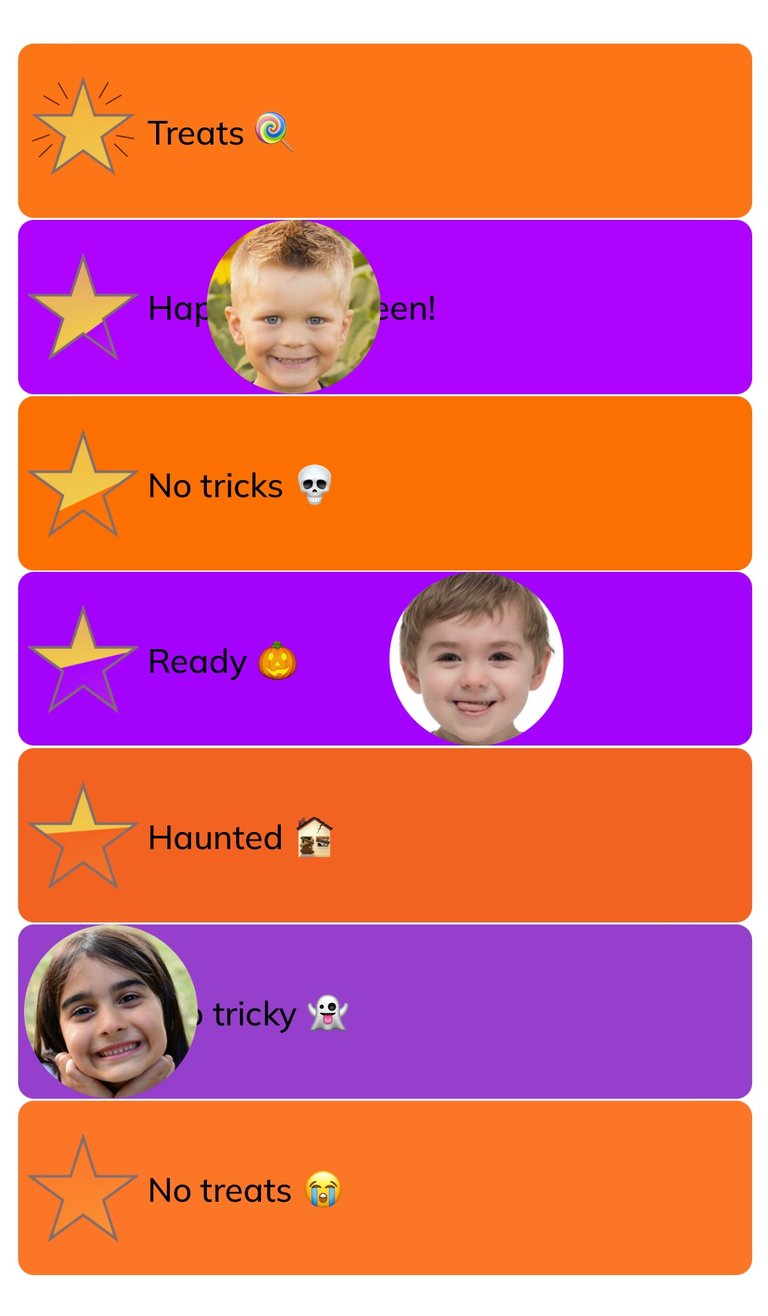Open the Treats lollipop row
Screen dimensions: 768x1316
tap(385, 131)
